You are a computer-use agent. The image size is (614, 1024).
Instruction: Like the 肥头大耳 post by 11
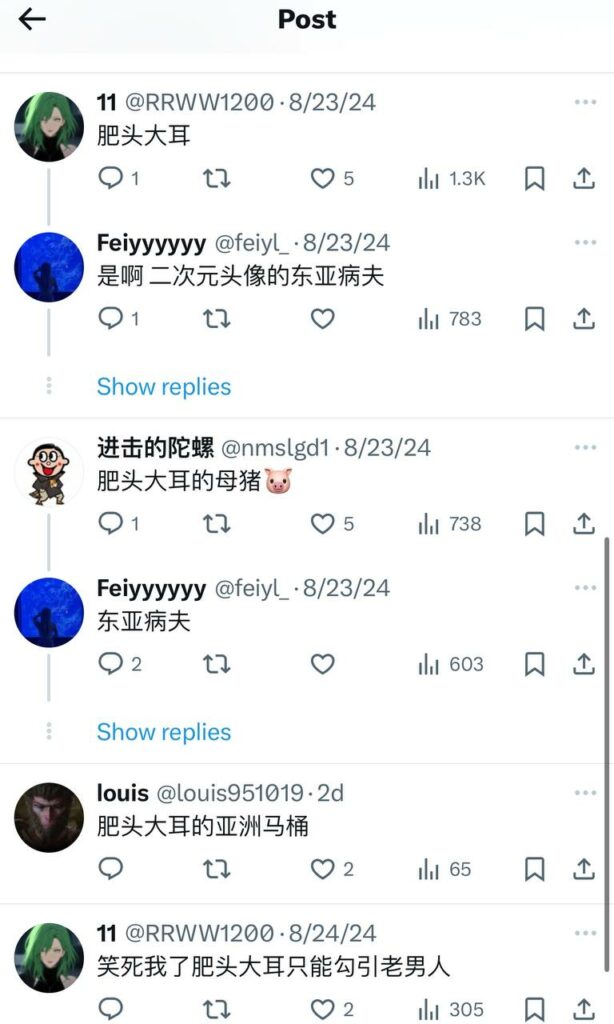pos(322,178)
